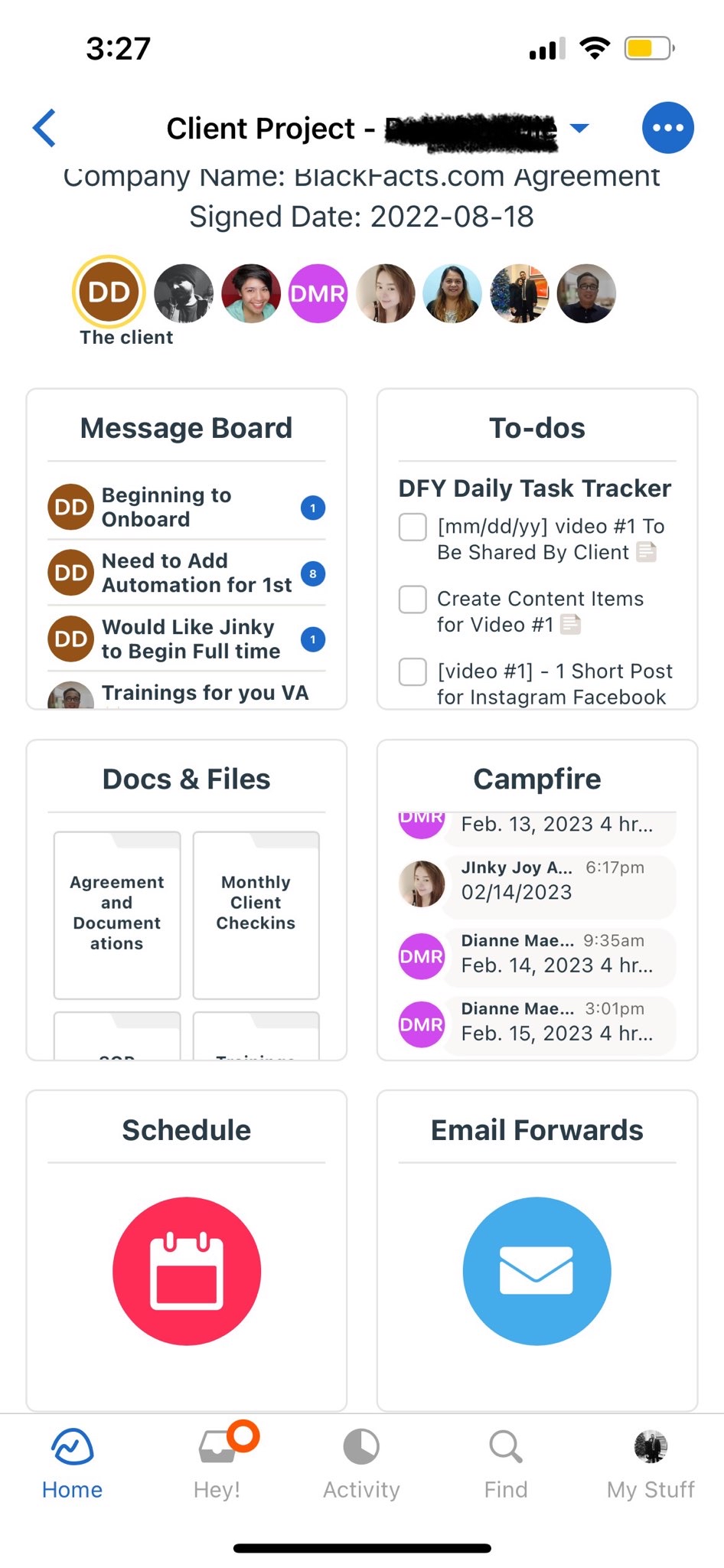The width and height of the screenshot is (724, 1568).
Task: Switch to the Hey! tab
Action: click(x=217, y=1462)
